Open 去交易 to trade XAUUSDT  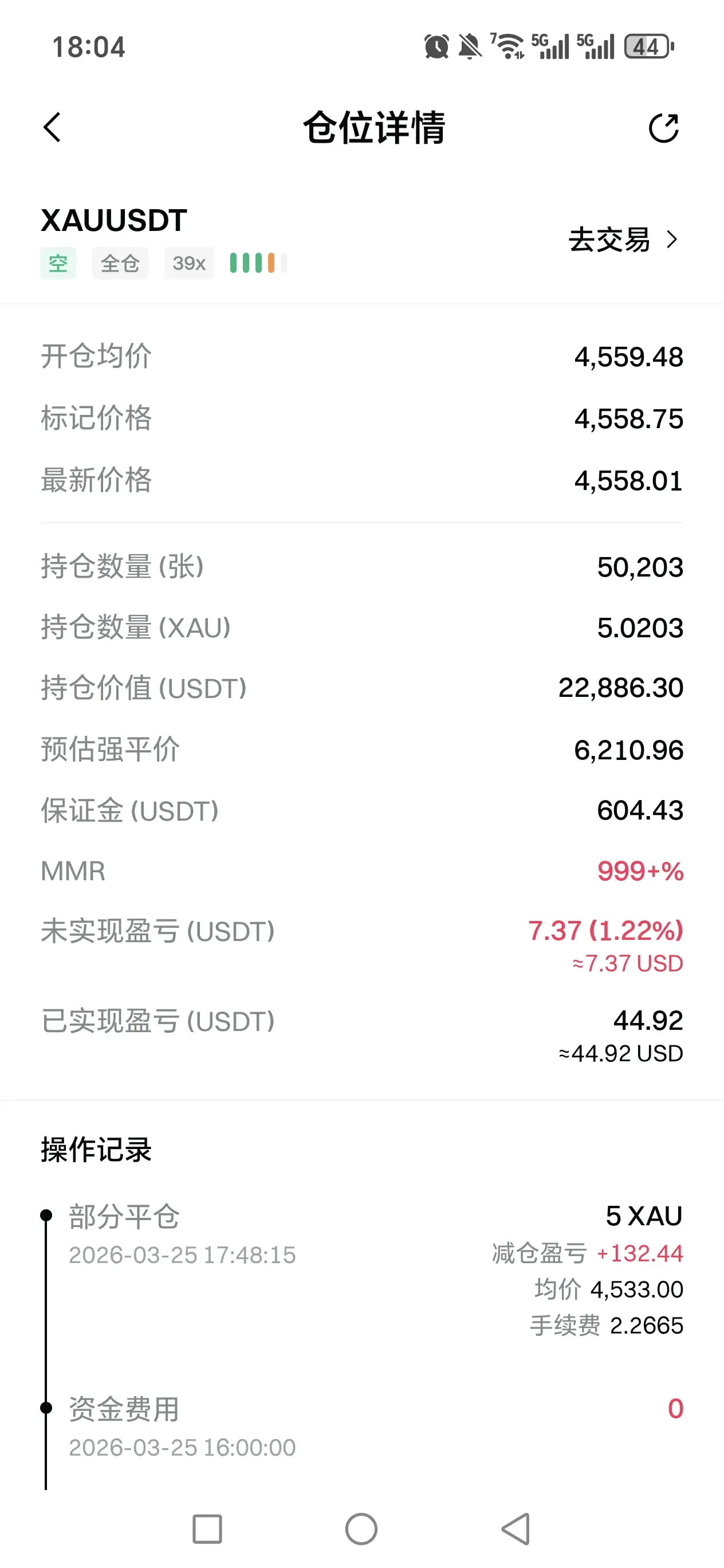point(623,240)
